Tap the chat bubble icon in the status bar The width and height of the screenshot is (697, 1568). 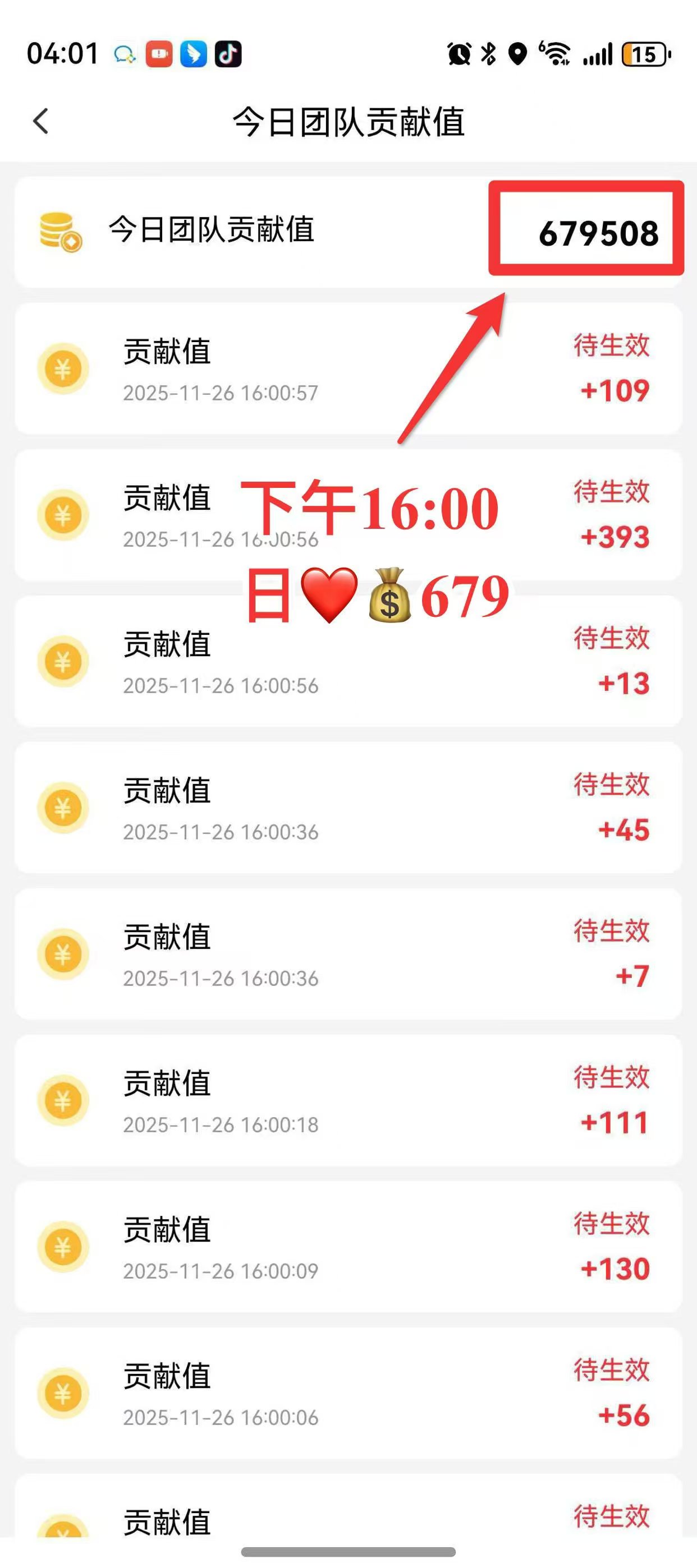click(125, 54)
